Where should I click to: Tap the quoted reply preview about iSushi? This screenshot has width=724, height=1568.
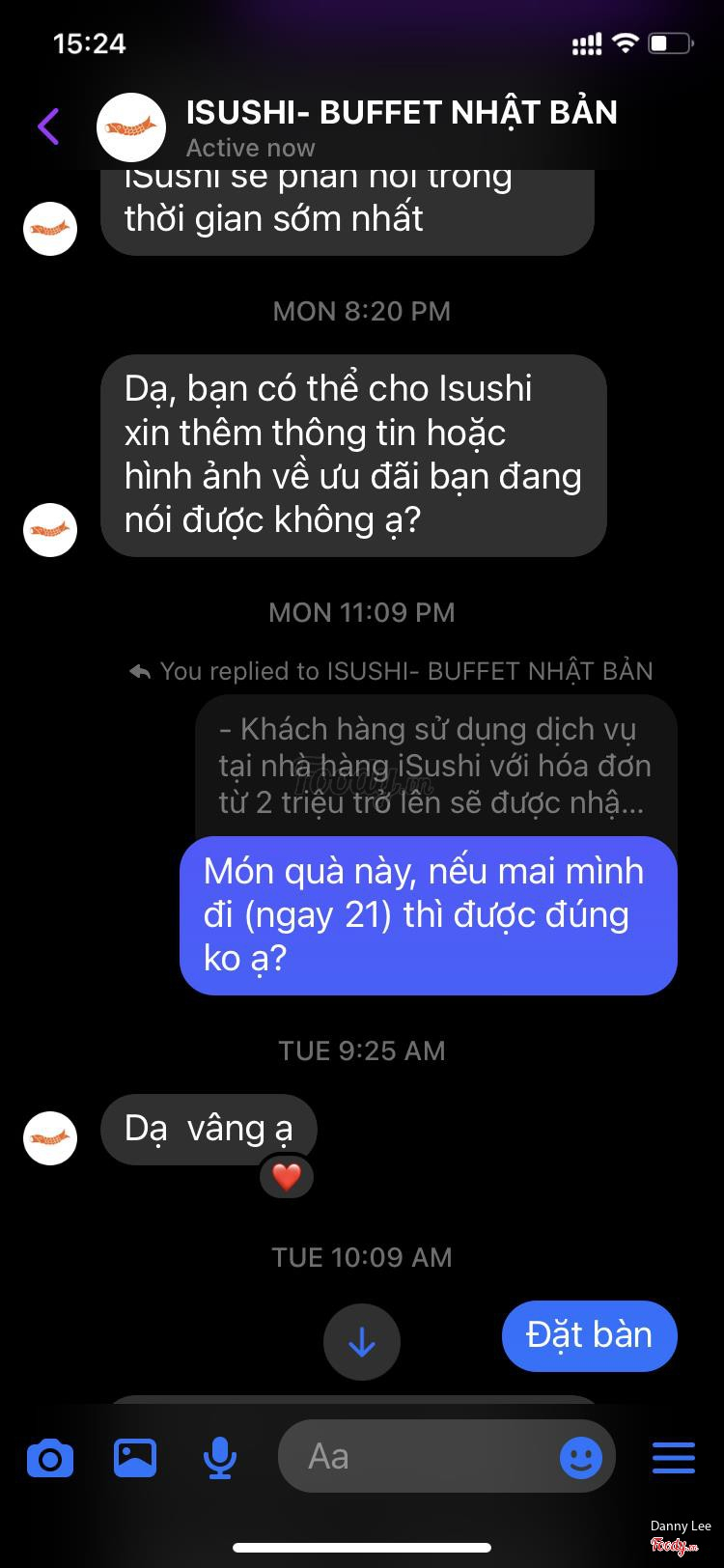click(x=434, y=767)
